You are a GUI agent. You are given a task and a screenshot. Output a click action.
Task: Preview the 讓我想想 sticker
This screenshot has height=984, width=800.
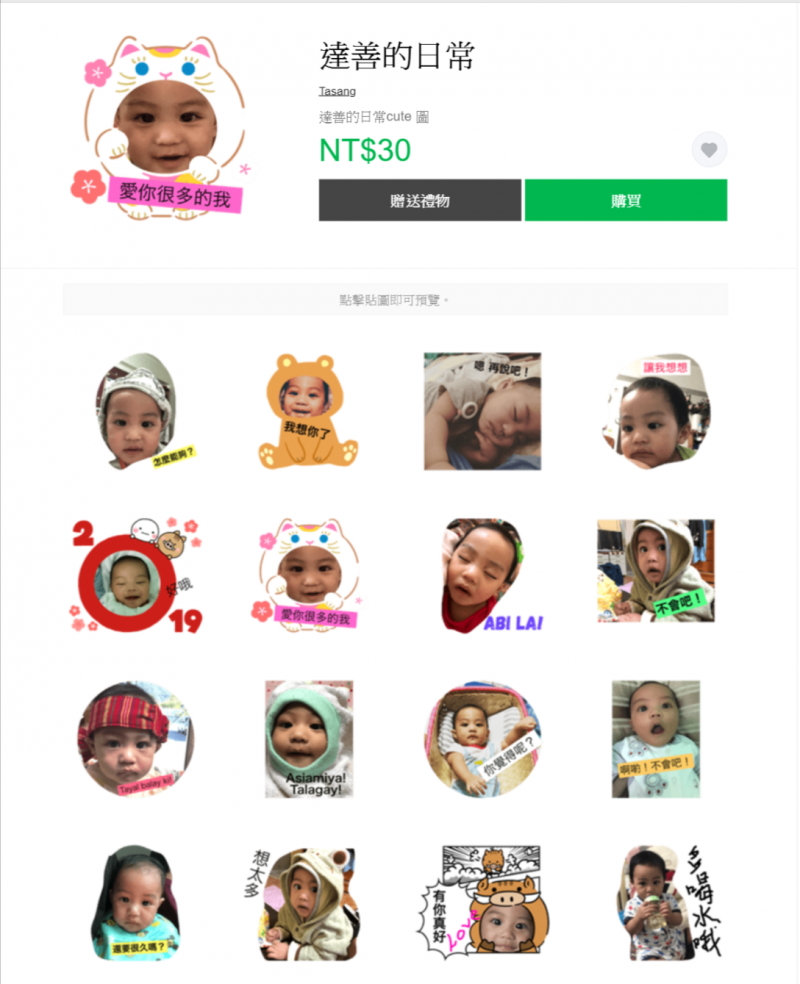click(656, 411)
